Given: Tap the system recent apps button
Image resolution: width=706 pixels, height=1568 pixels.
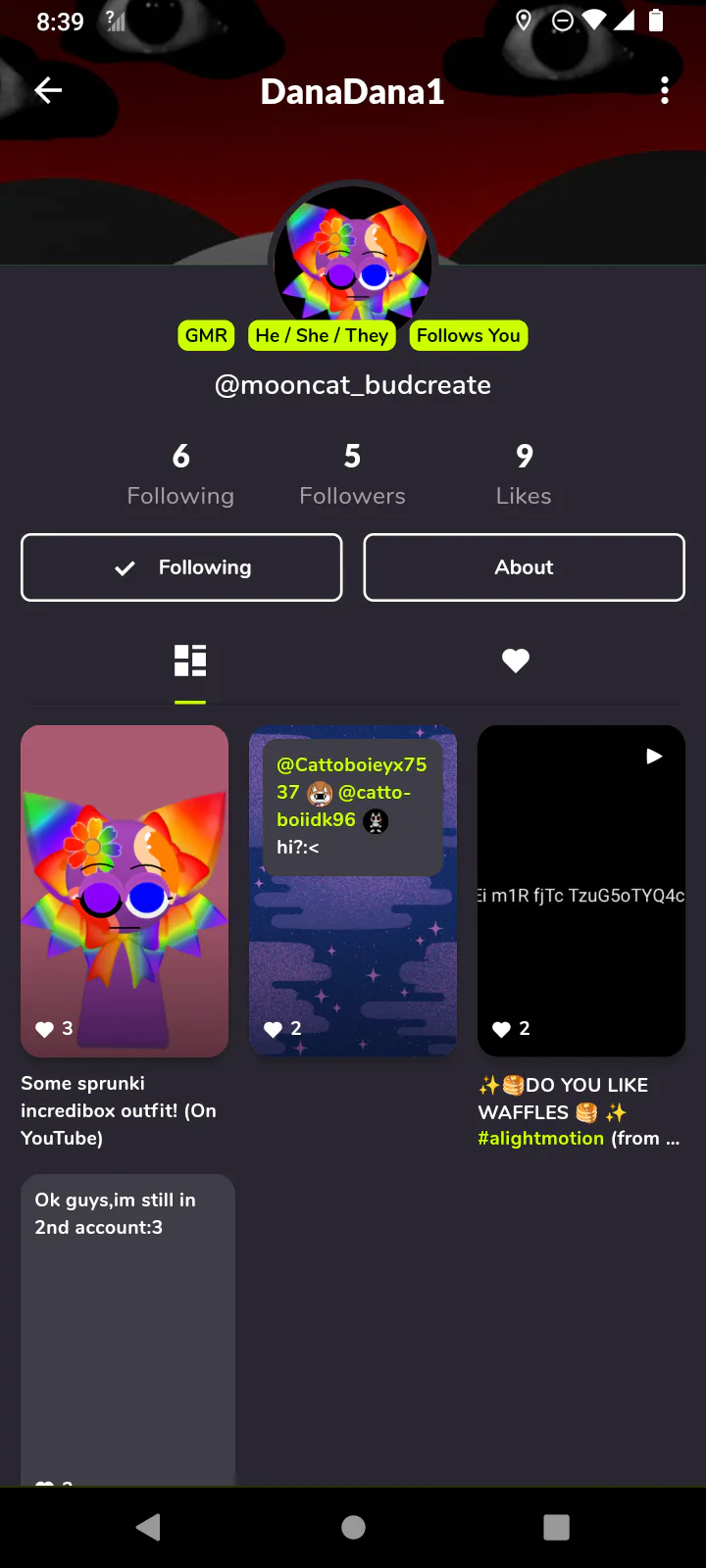Looking at the screenshot, I should pyautogui.click(x=556, y=1527).
